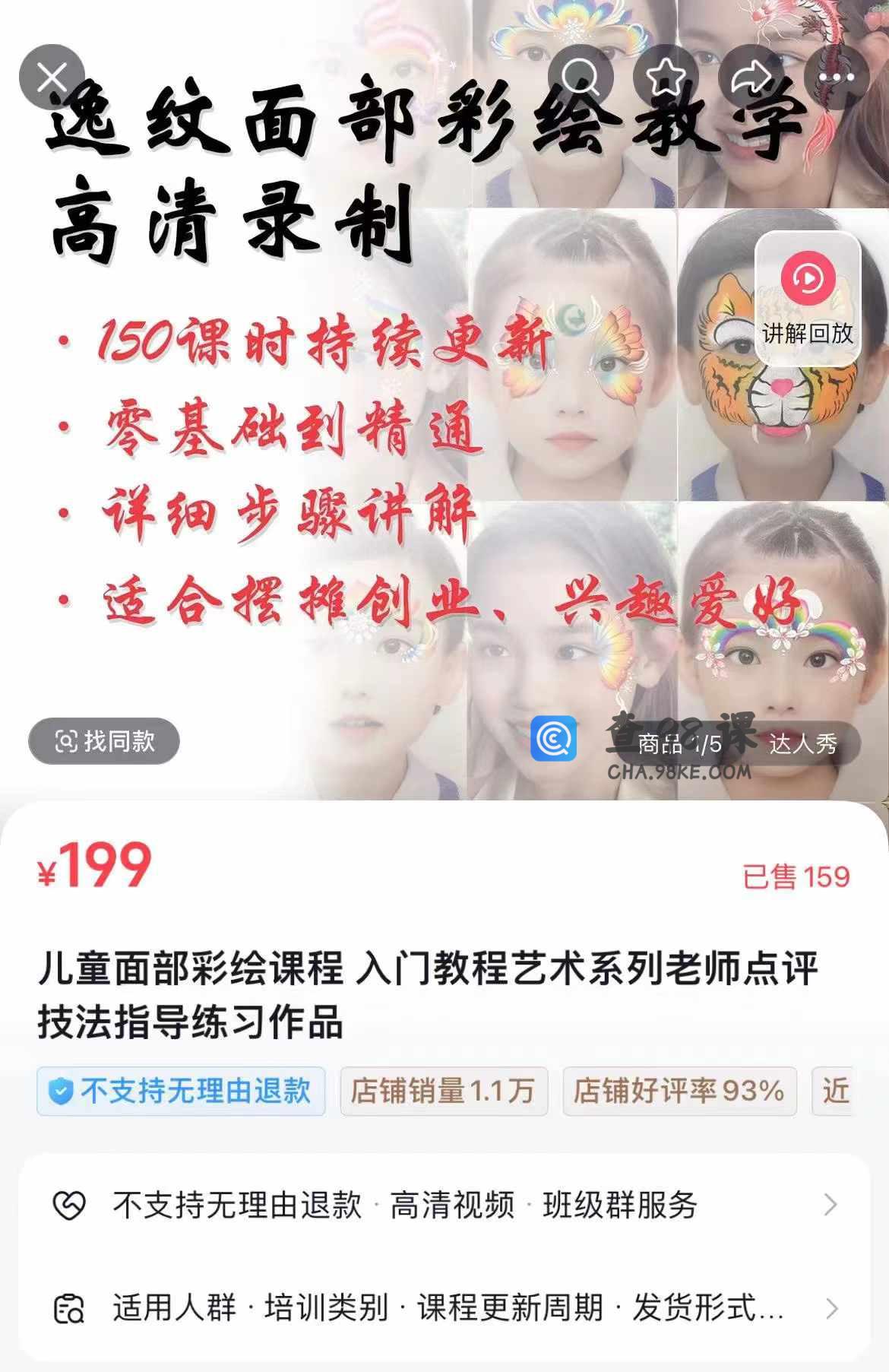Open the 适用人群 course parameters row
The image size is (889, 1372).
point(444,1308)
